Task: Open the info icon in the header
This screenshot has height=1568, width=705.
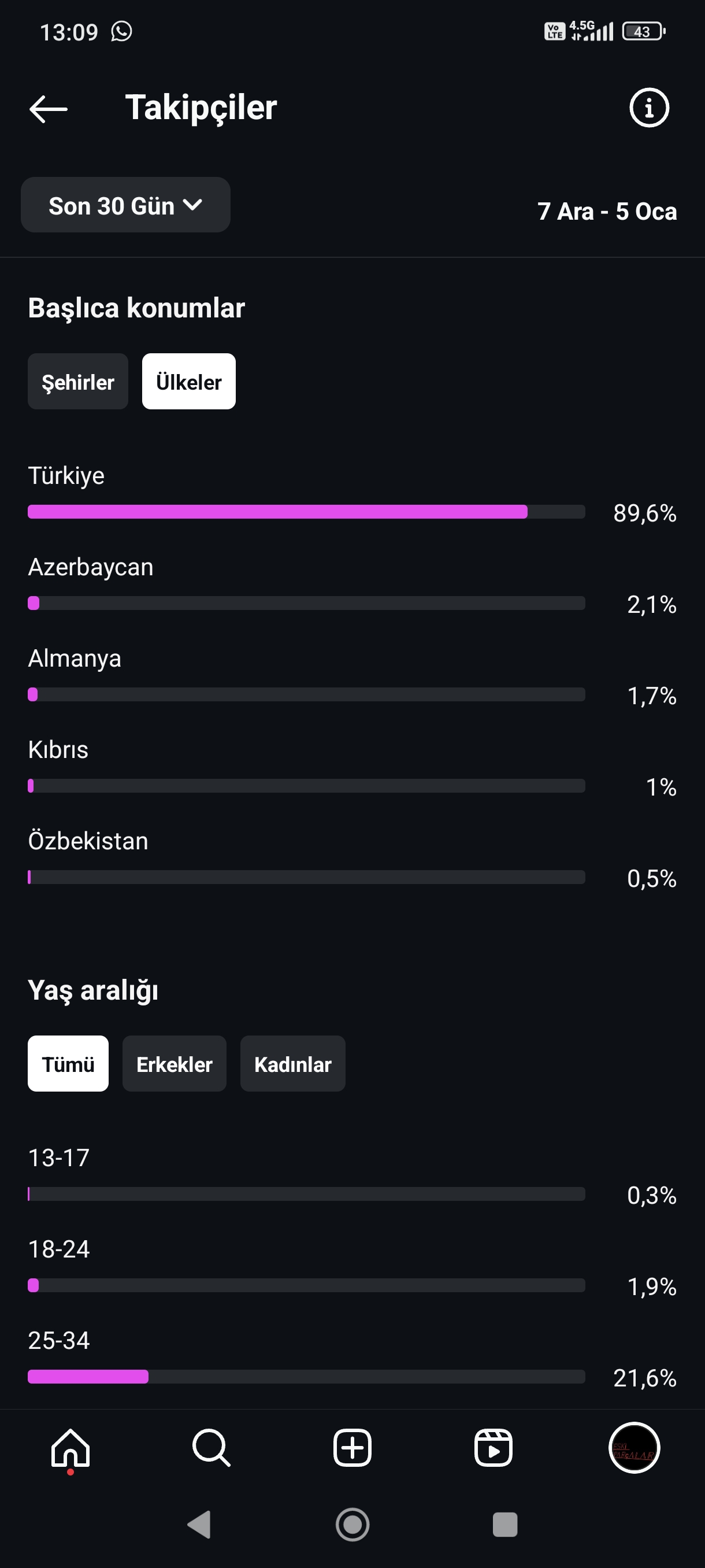Action: point(648,108)
